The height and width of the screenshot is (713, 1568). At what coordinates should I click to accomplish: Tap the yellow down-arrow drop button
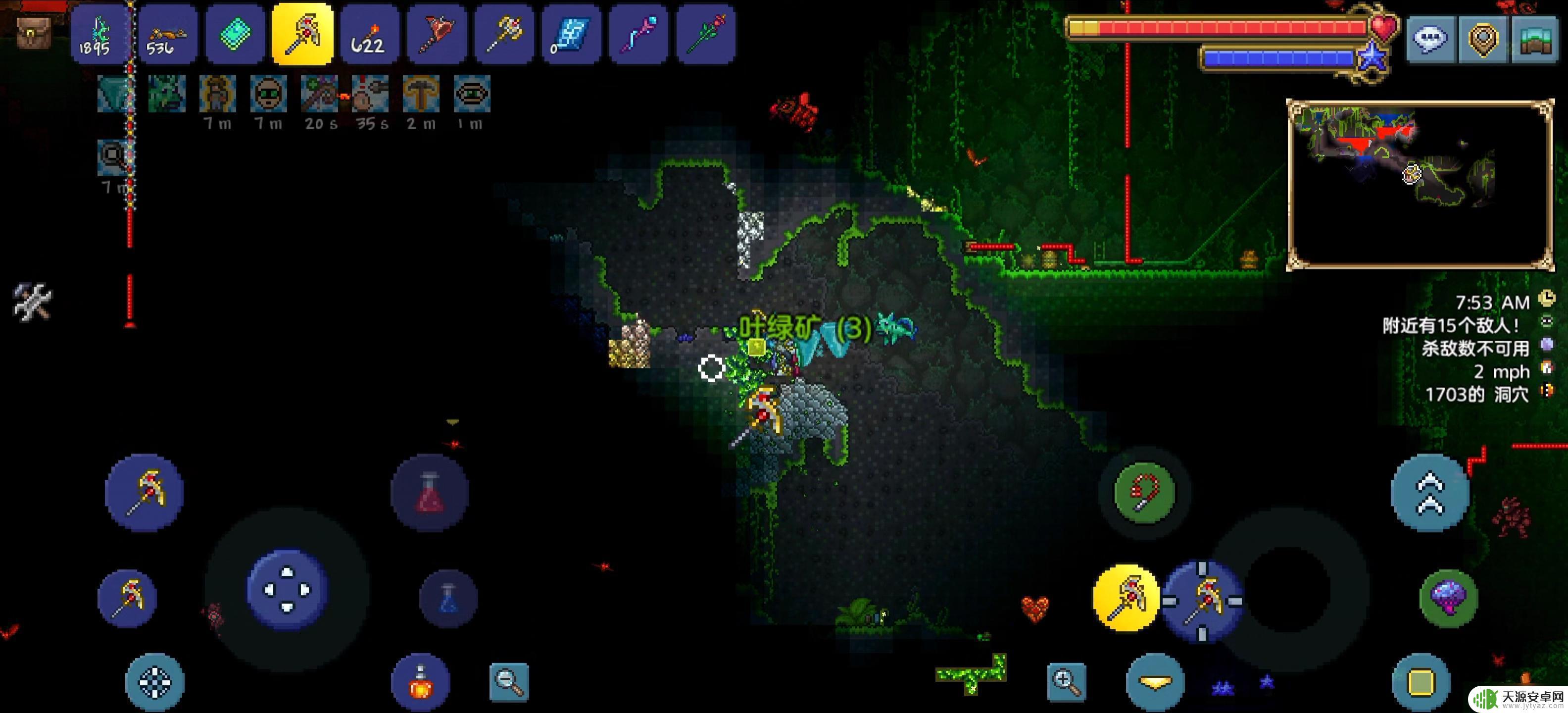[x=1155, y=683]
